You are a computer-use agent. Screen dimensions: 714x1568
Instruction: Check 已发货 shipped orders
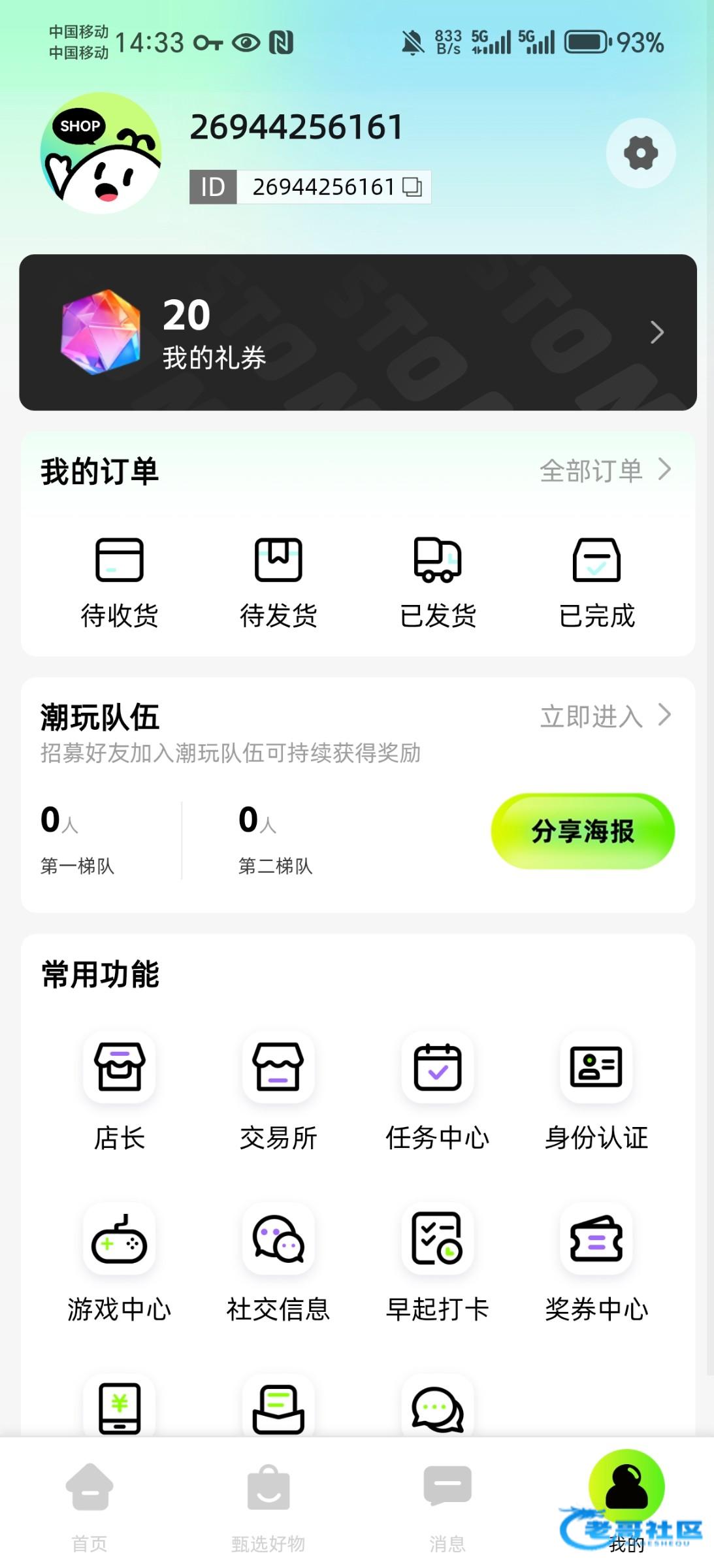pos(438,581)
